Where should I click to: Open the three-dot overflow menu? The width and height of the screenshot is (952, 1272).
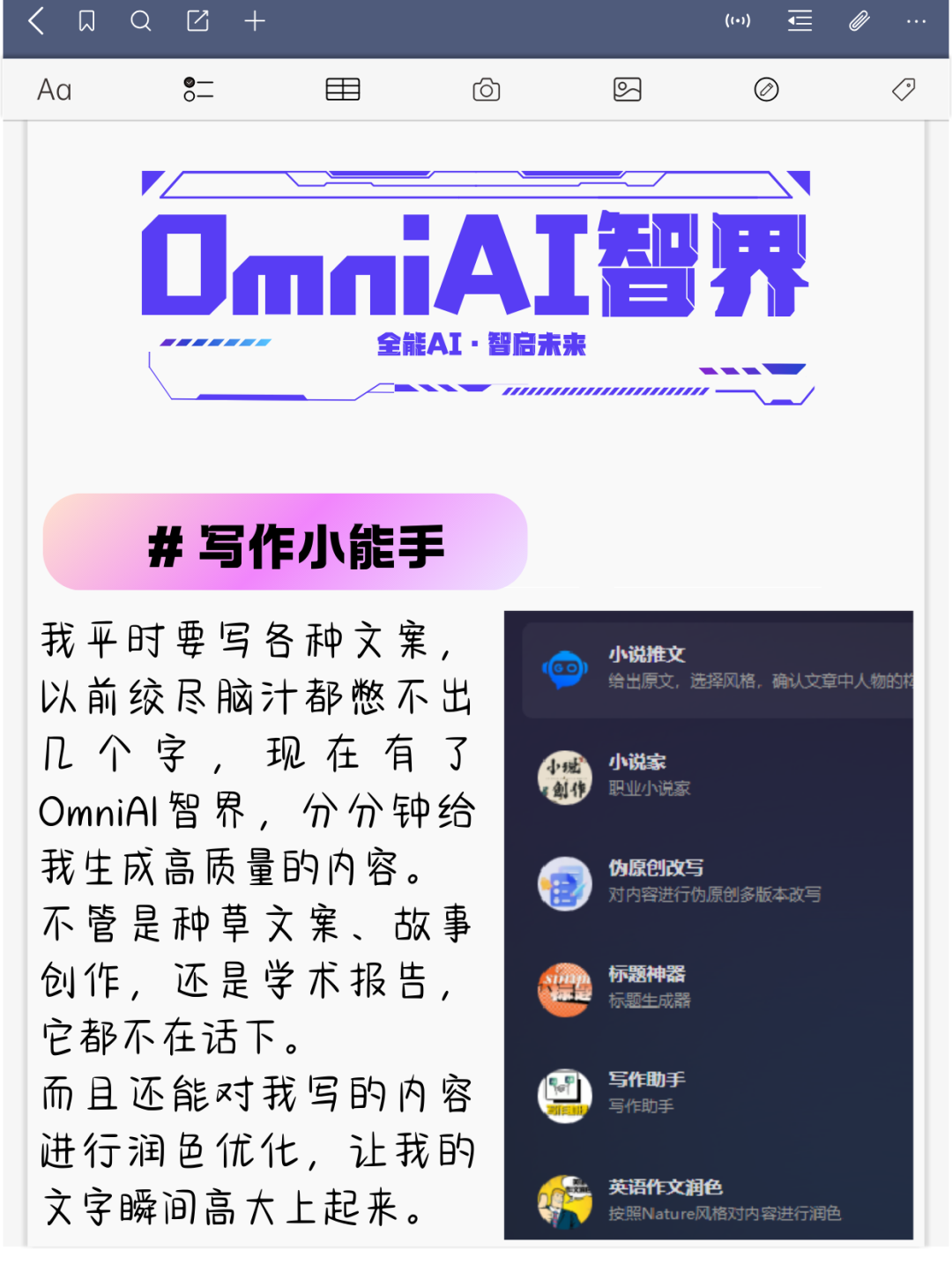[x=917, y=21]
